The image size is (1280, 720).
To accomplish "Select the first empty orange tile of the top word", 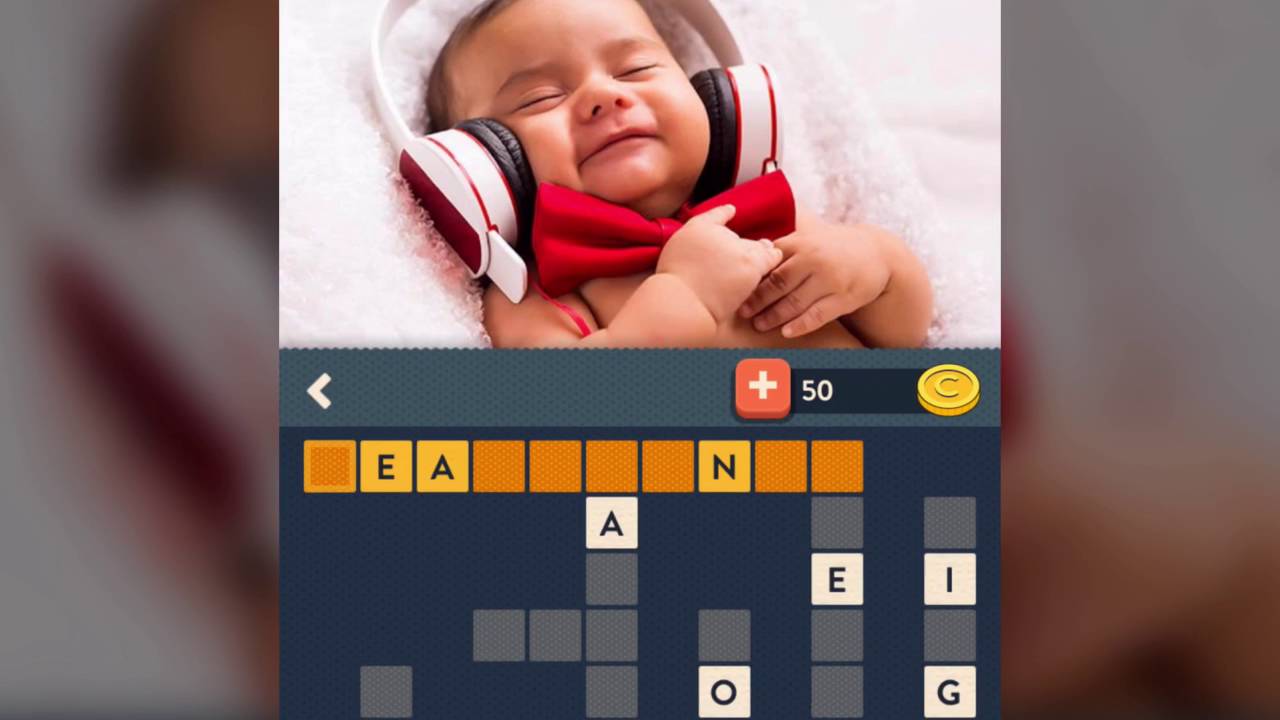I will click(330, 467).
